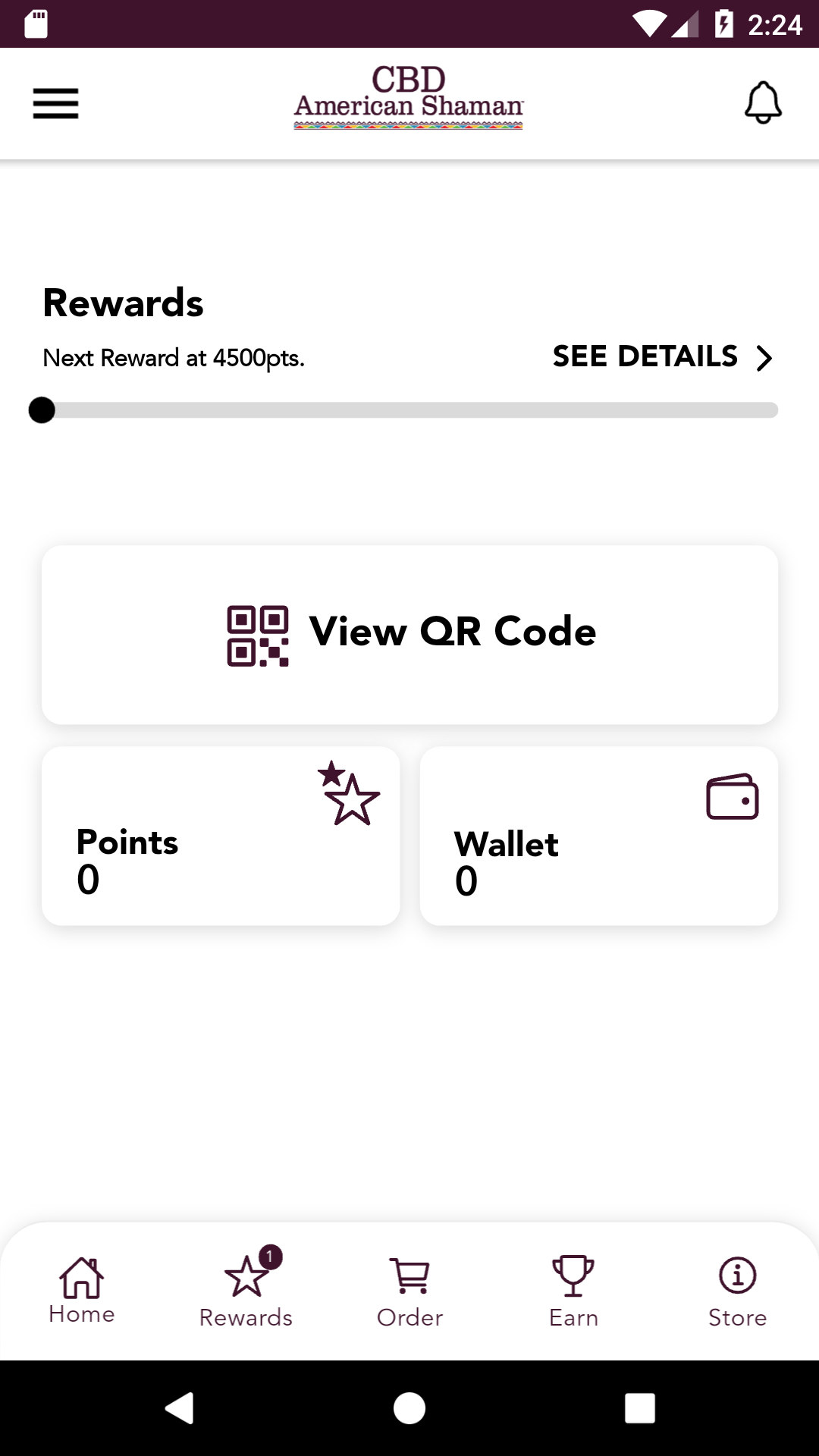
Task: Tap the system home button
Action: click(409, 1408)
